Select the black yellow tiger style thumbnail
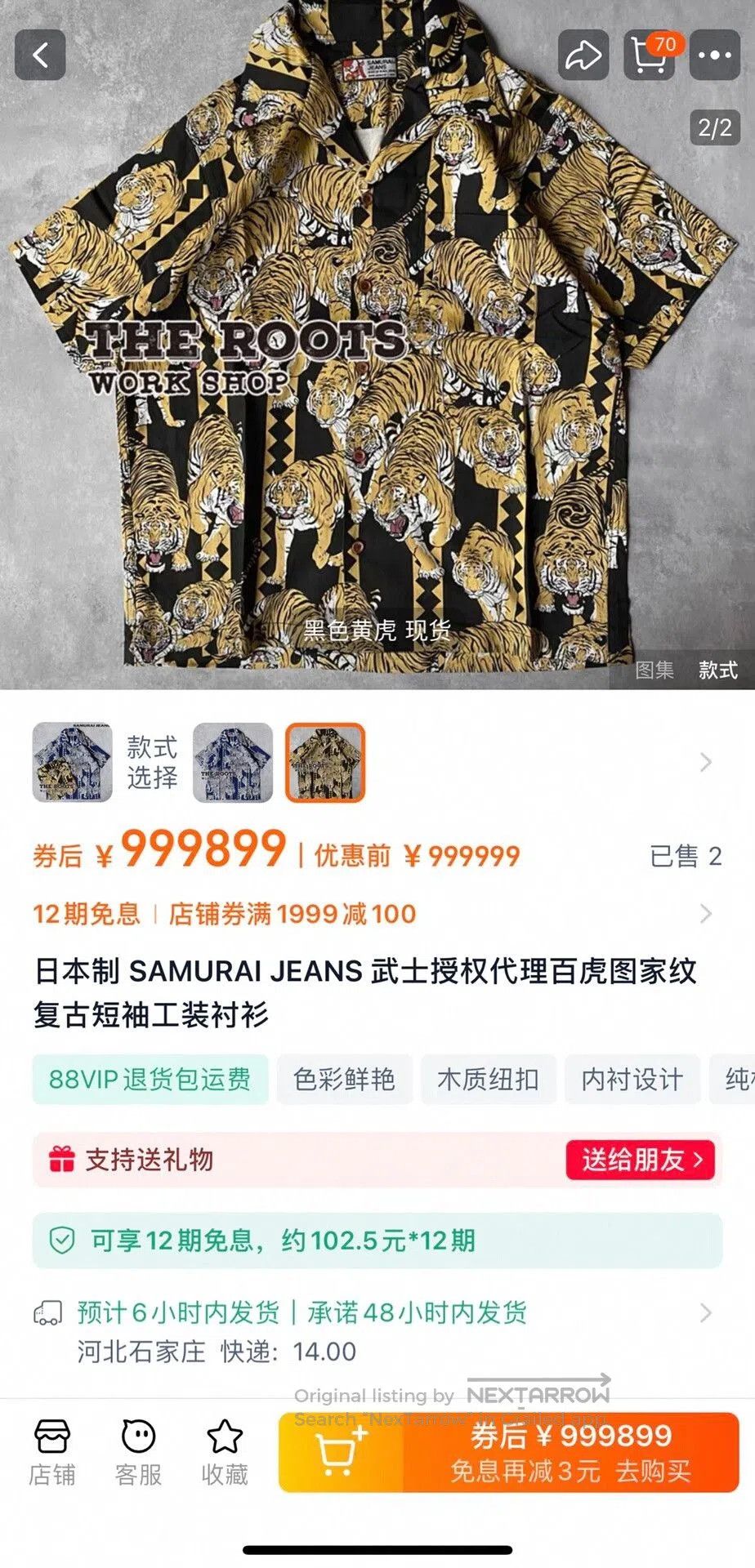755x1568 pixels. [325, 762]
